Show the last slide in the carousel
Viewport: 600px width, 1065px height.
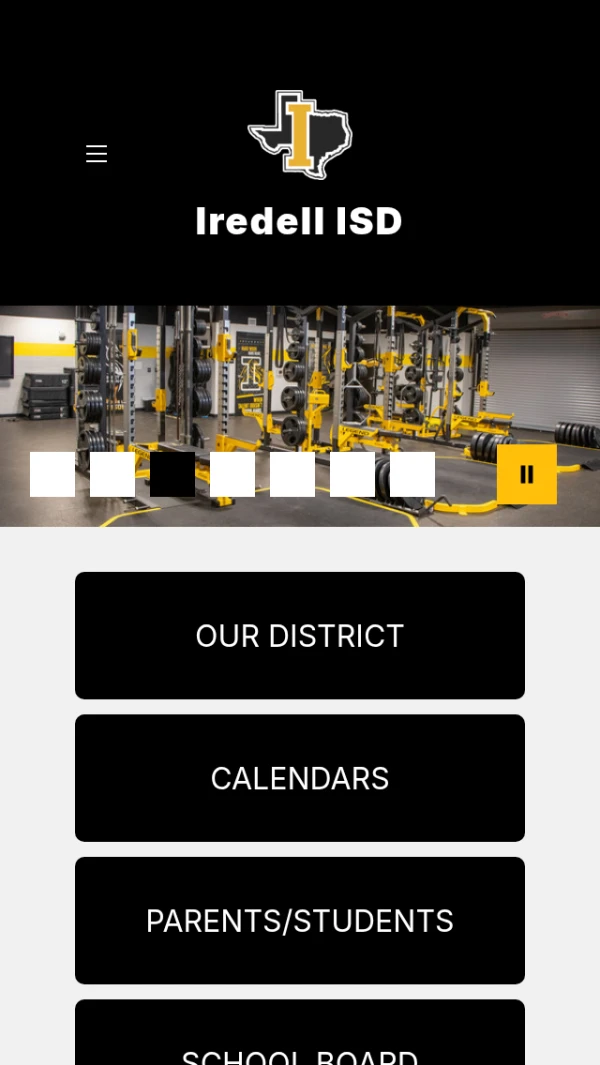pyautogui.click(x=412, y=474)
